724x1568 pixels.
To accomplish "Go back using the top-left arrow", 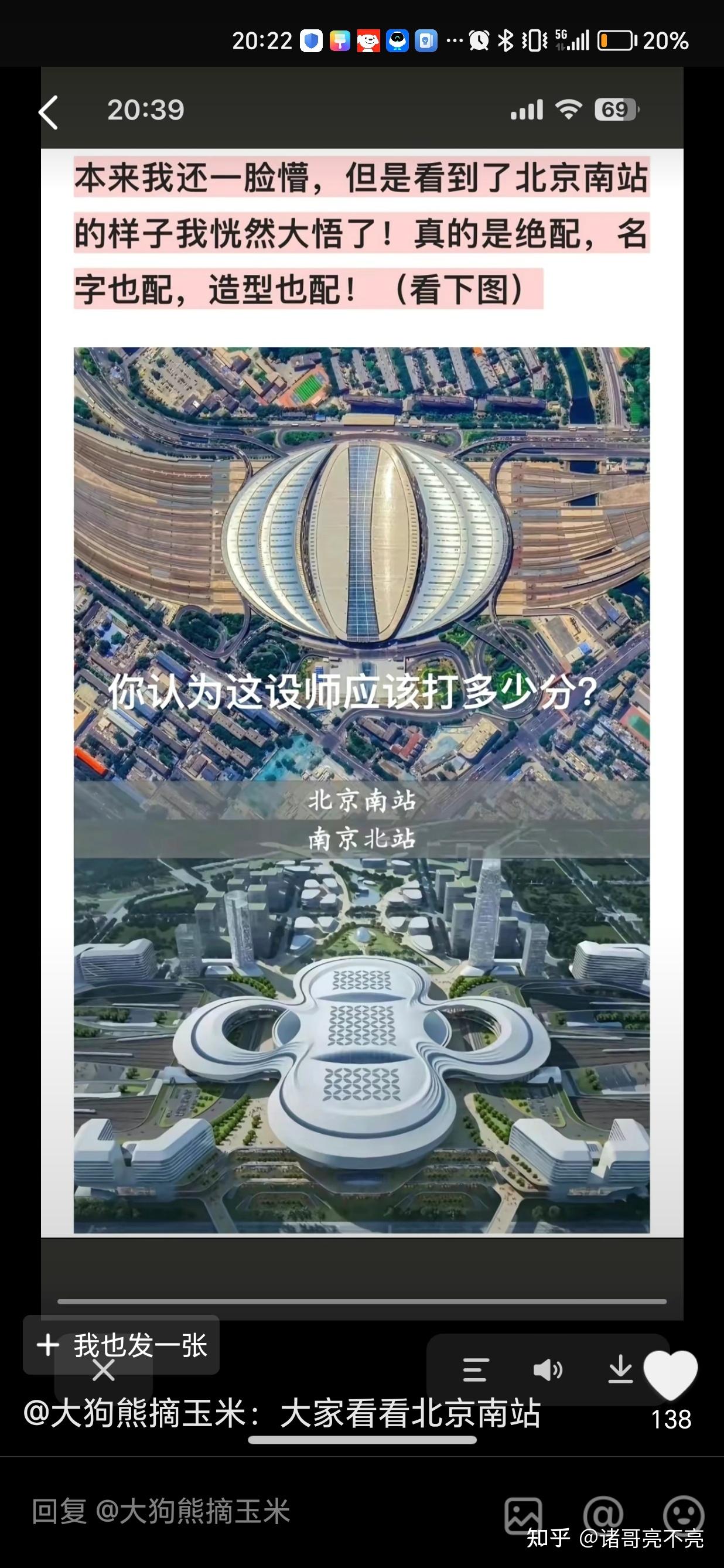I will point(49,113).
